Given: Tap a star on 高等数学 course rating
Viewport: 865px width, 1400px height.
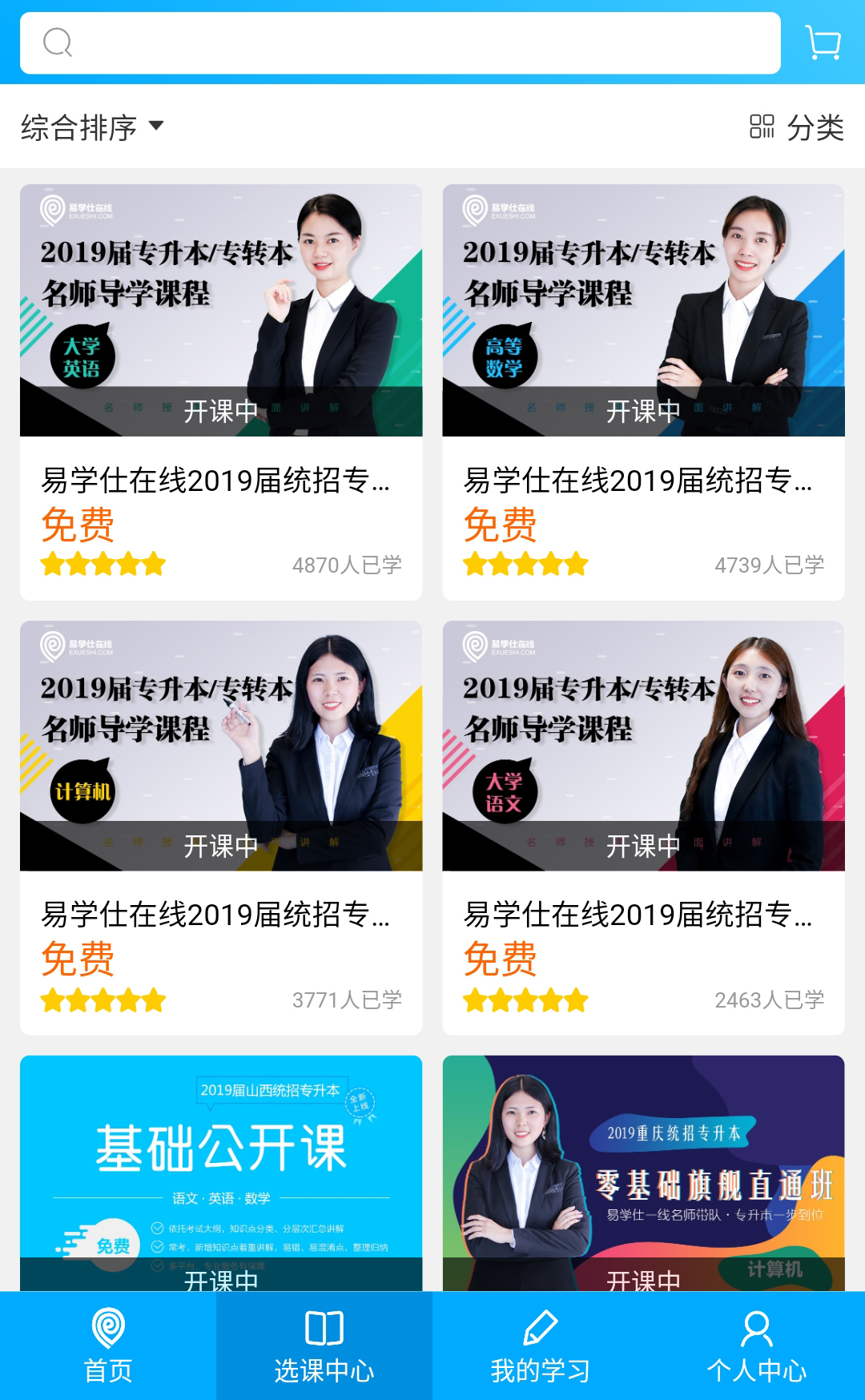Looking at the screenshot, I should click(x=525, y=564).
